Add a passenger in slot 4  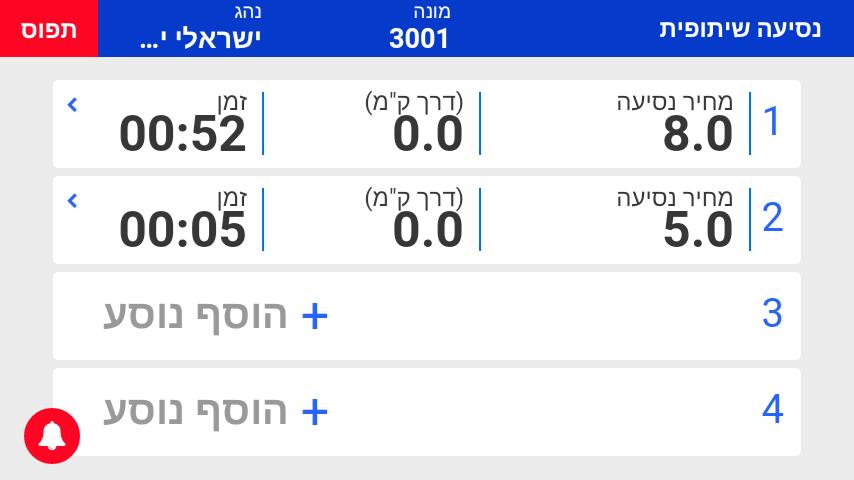216,412
